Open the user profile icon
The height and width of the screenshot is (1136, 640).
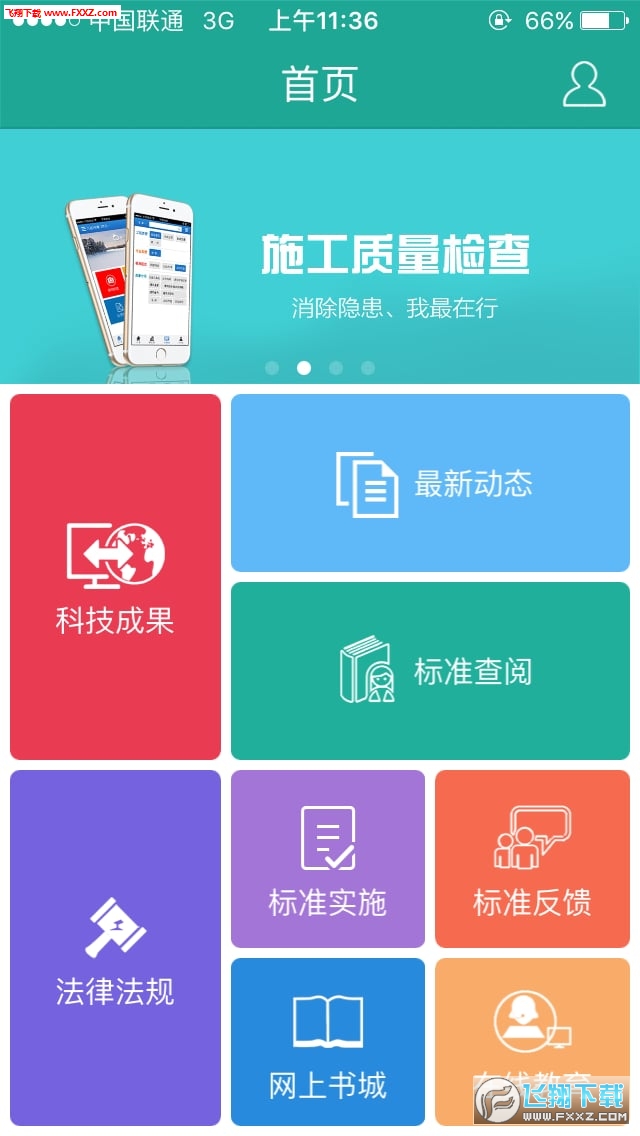coord(584,85)
